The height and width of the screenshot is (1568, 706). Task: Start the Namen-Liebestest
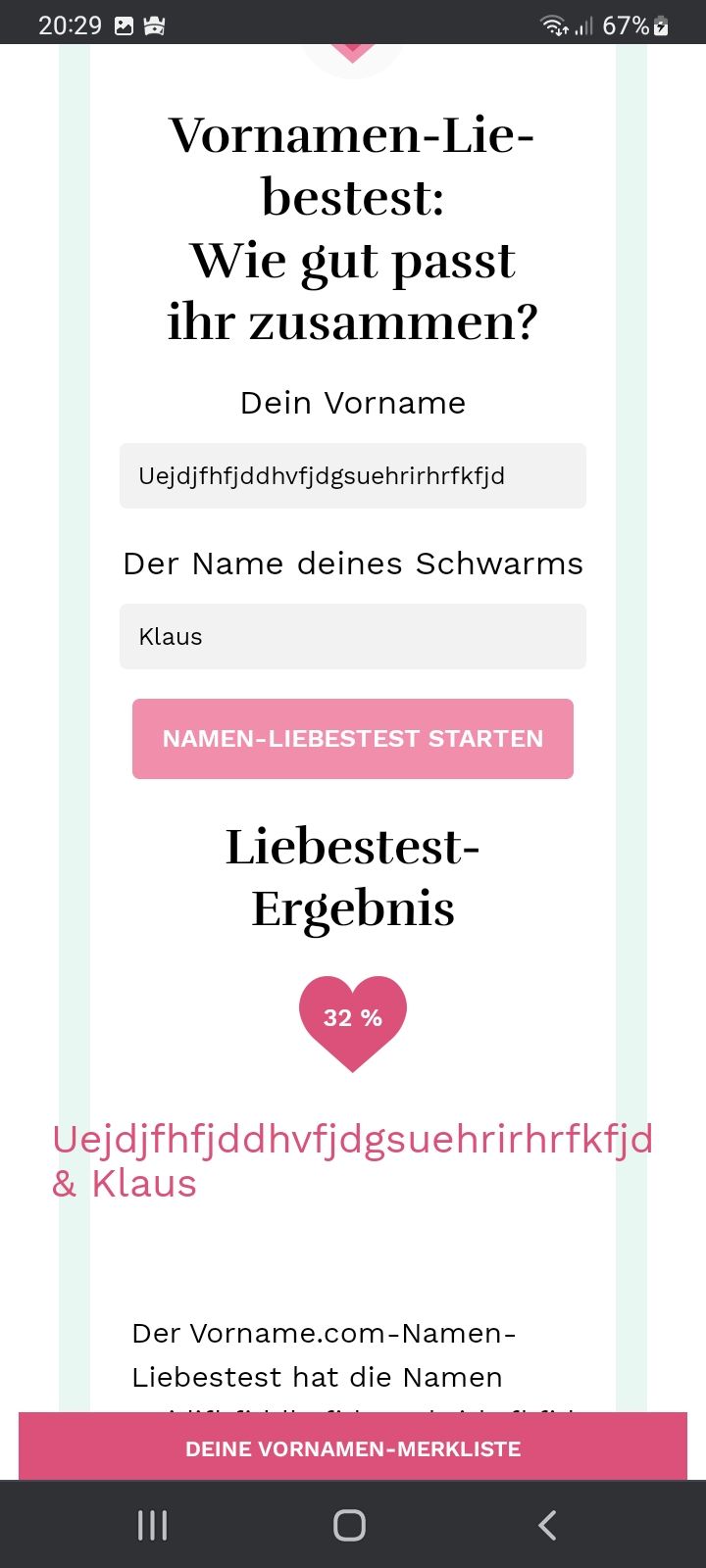coord(352,739)
